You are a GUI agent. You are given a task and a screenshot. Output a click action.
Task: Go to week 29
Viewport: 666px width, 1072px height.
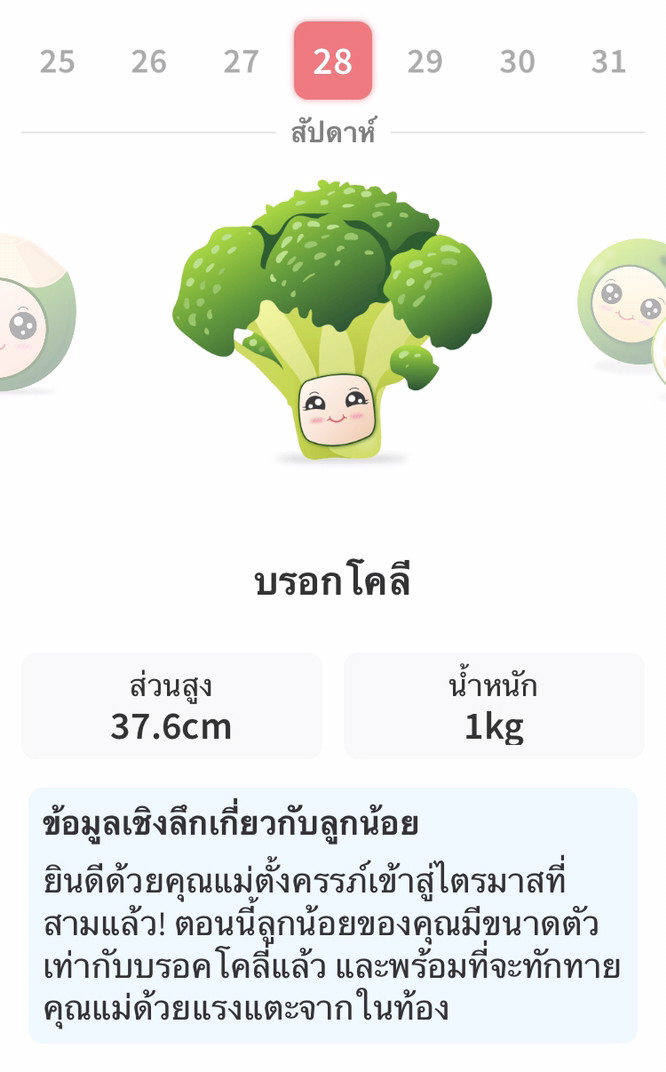(425, 62)
